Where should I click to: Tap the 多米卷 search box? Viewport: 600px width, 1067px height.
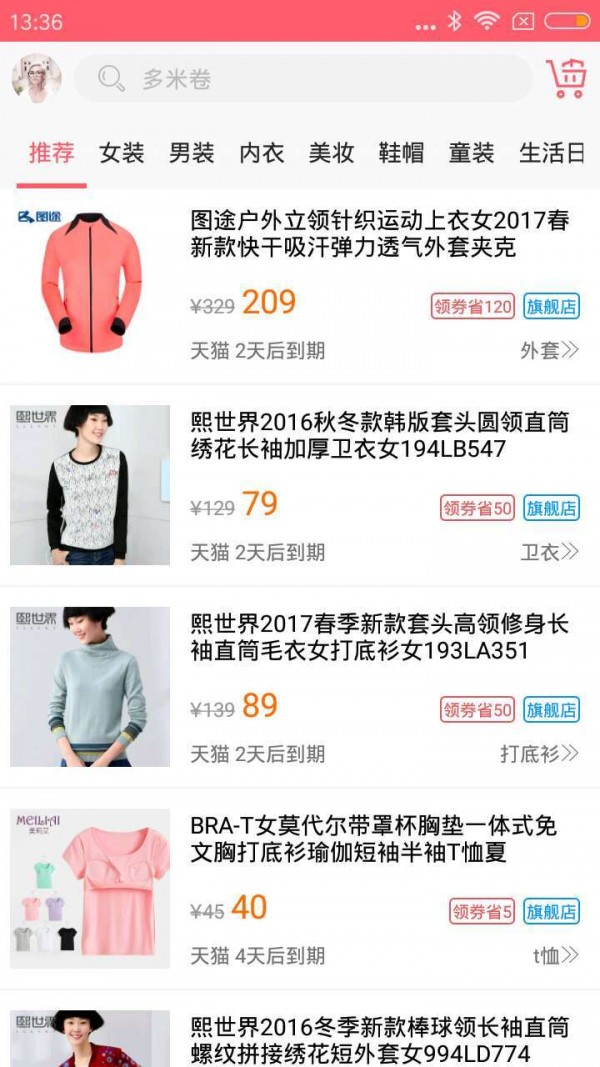303,79
